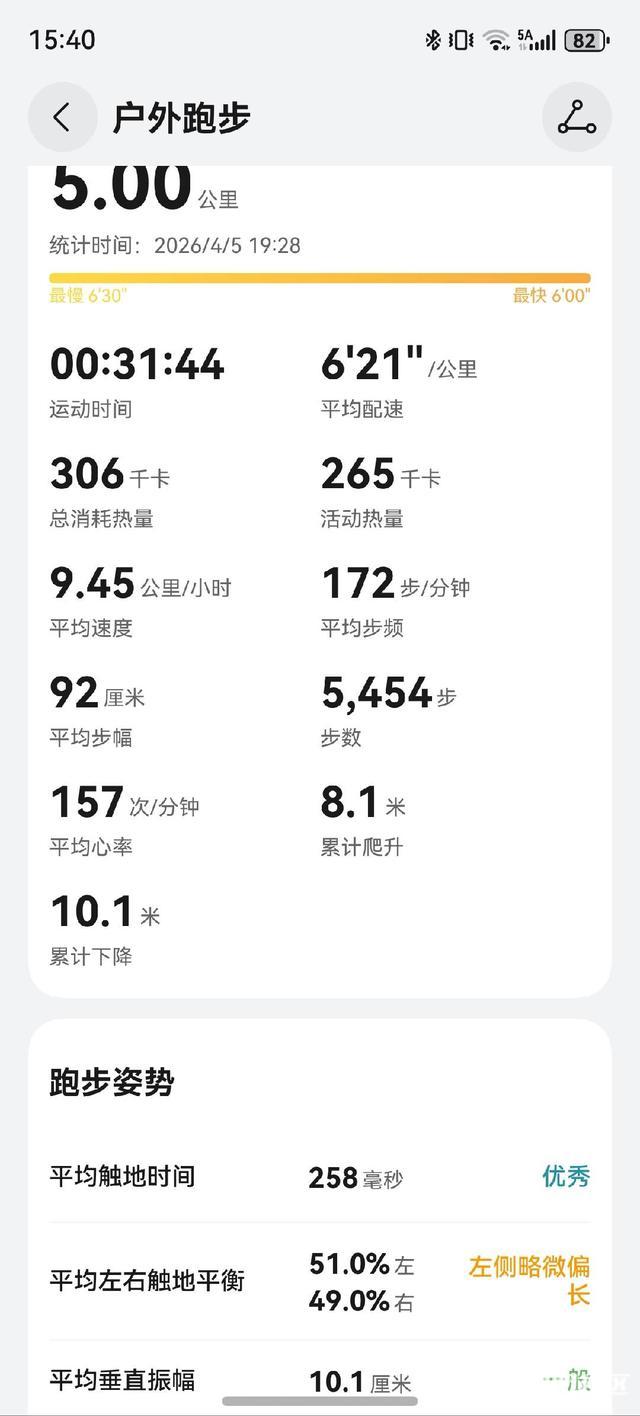This screenshot has width=640, height=1416.
Task: Go back from 户外跑步 page
Action: (62, 118)
